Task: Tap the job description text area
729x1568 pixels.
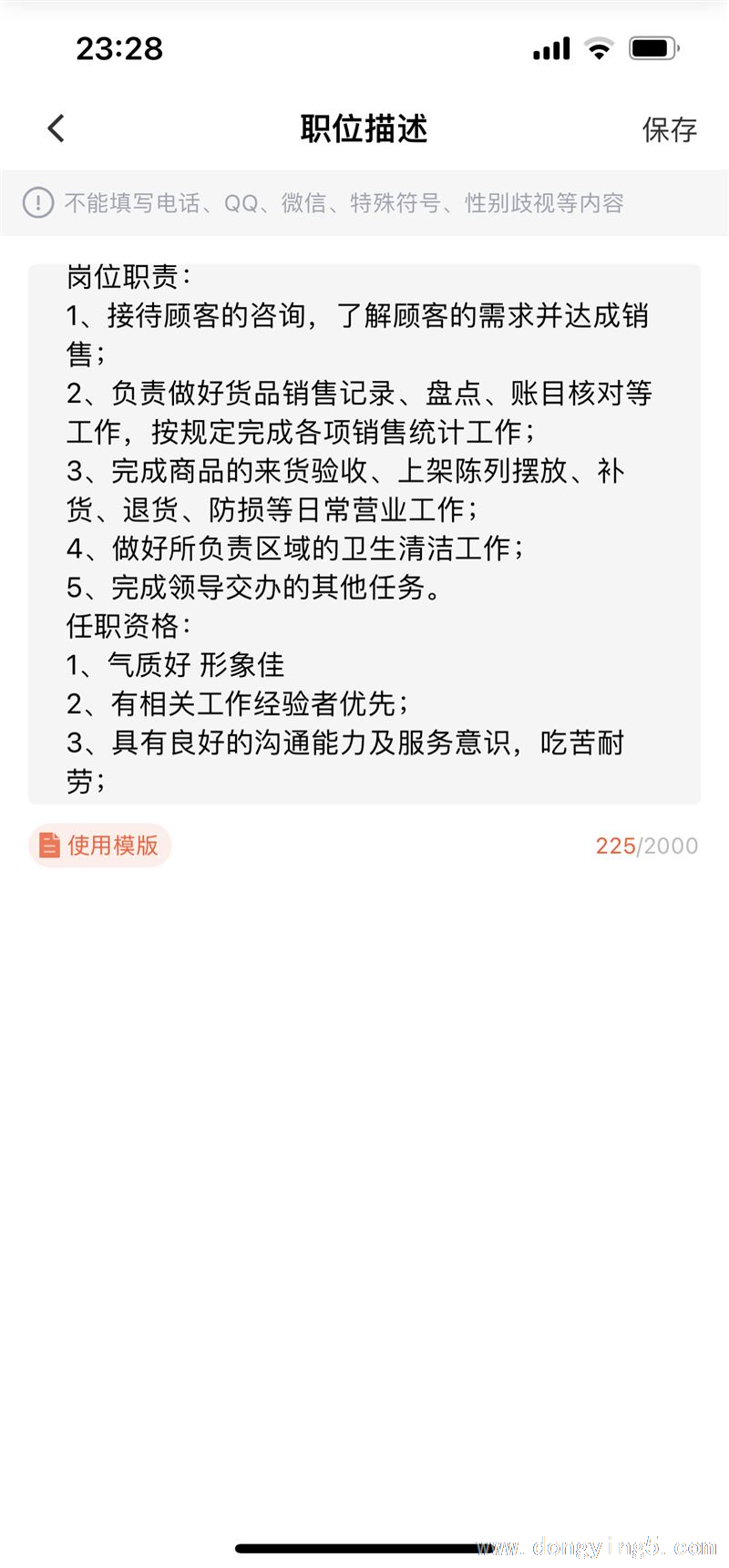Action: [364, 534]
